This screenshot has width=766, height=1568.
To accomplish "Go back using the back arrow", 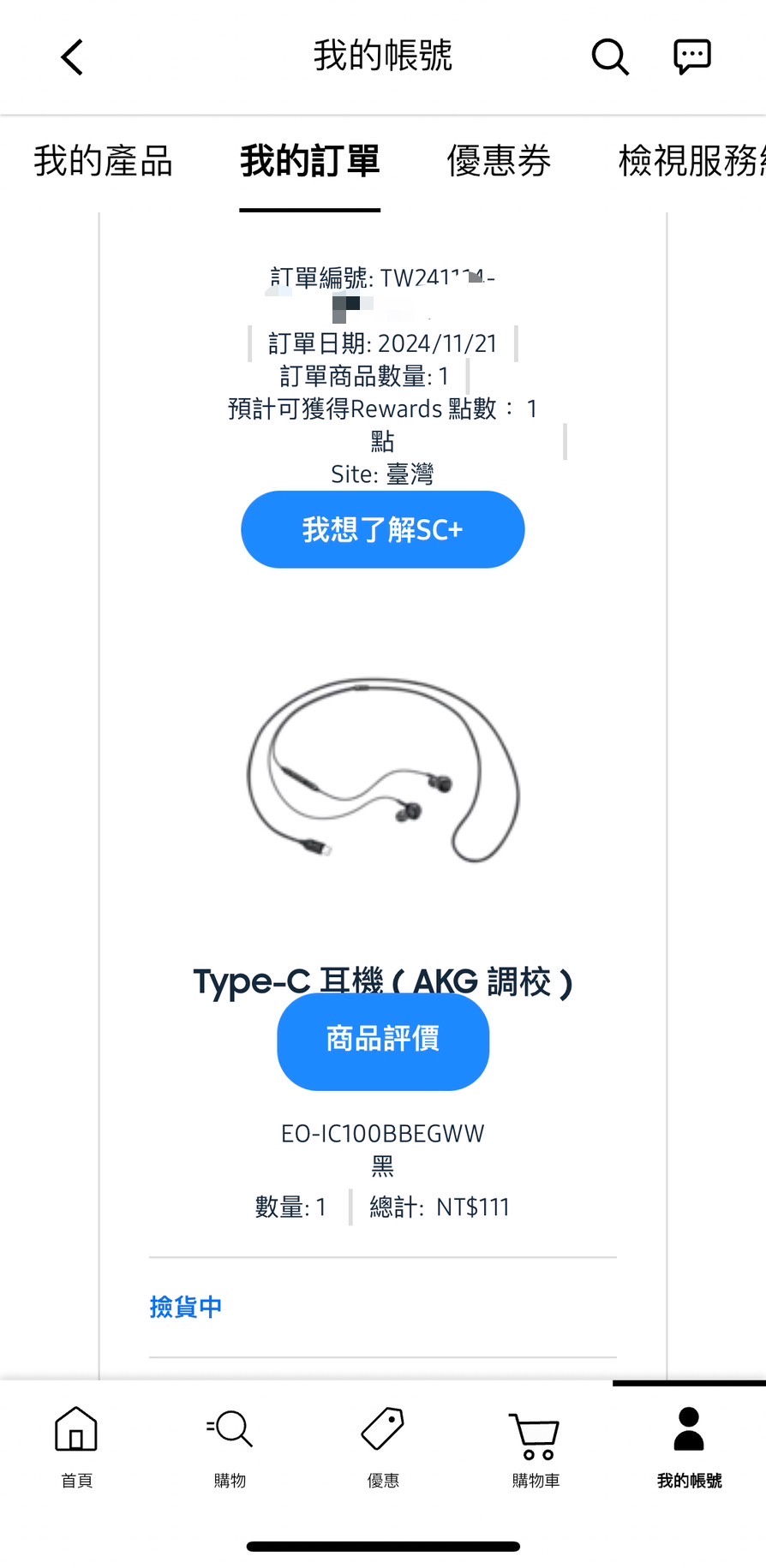I will (x=72, y=57).
